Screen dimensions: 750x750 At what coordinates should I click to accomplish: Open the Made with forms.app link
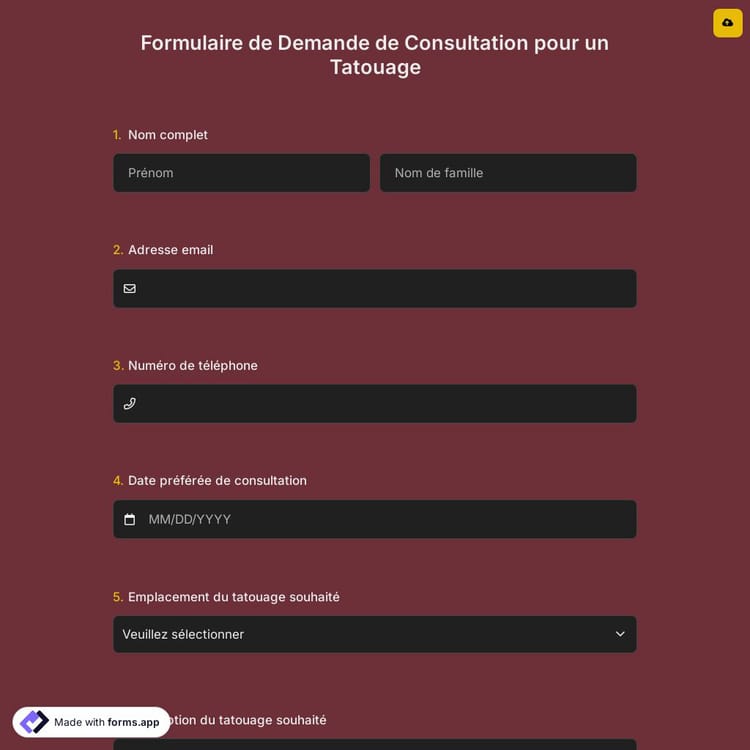click(92, 722)
